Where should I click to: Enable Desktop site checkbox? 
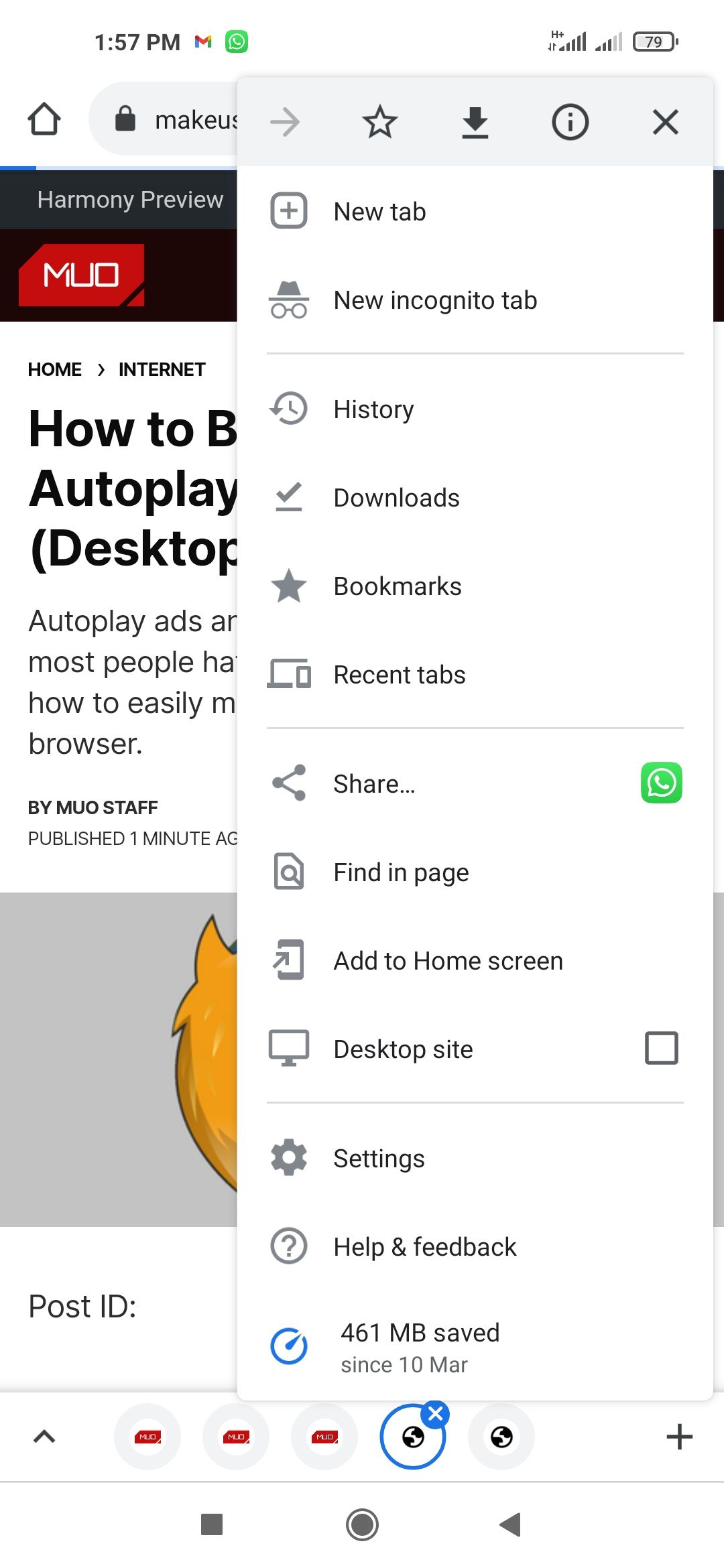[x=660, y=1048]
